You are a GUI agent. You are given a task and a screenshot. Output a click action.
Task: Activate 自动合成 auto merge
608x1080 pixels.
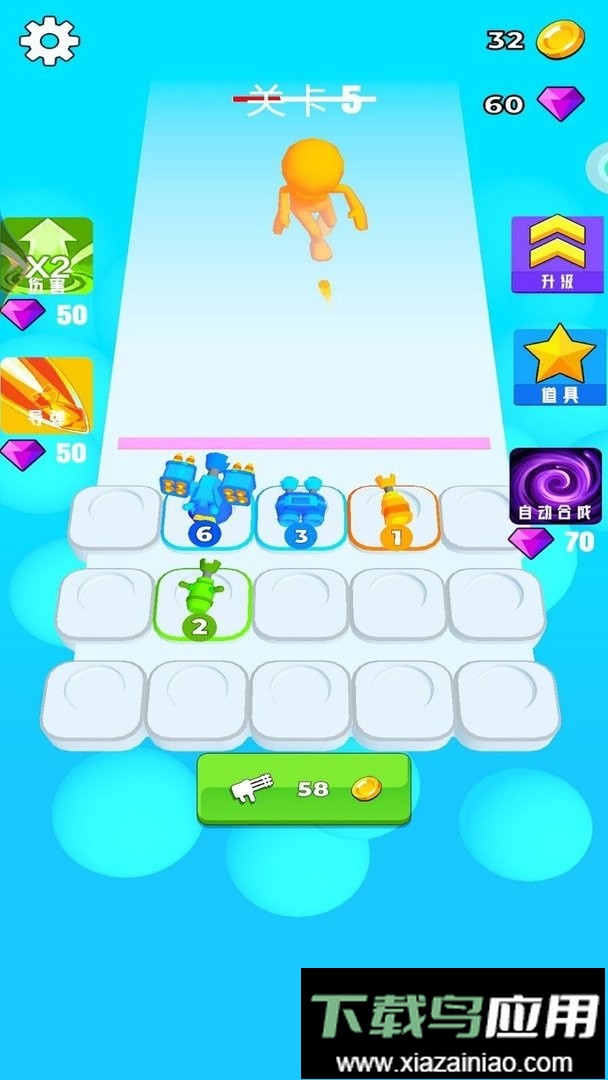pyautogui.click(x=555, y=486)
